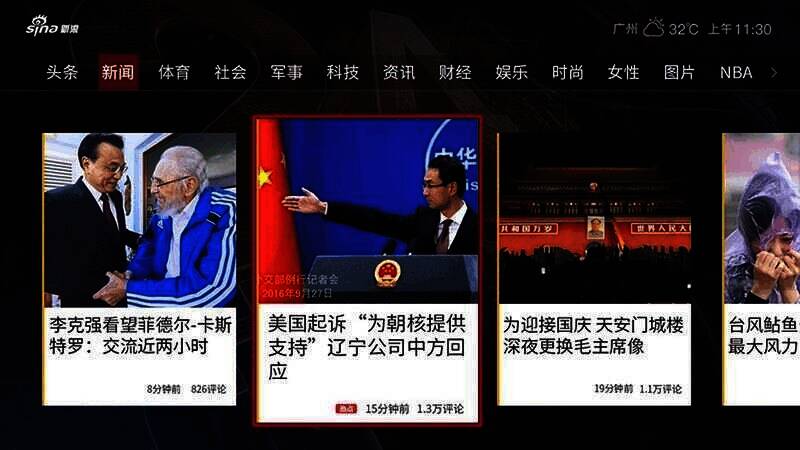Viewport: 800px width, 450px height.
Task: Open the 体育 tab
Action: coord(174,73)
